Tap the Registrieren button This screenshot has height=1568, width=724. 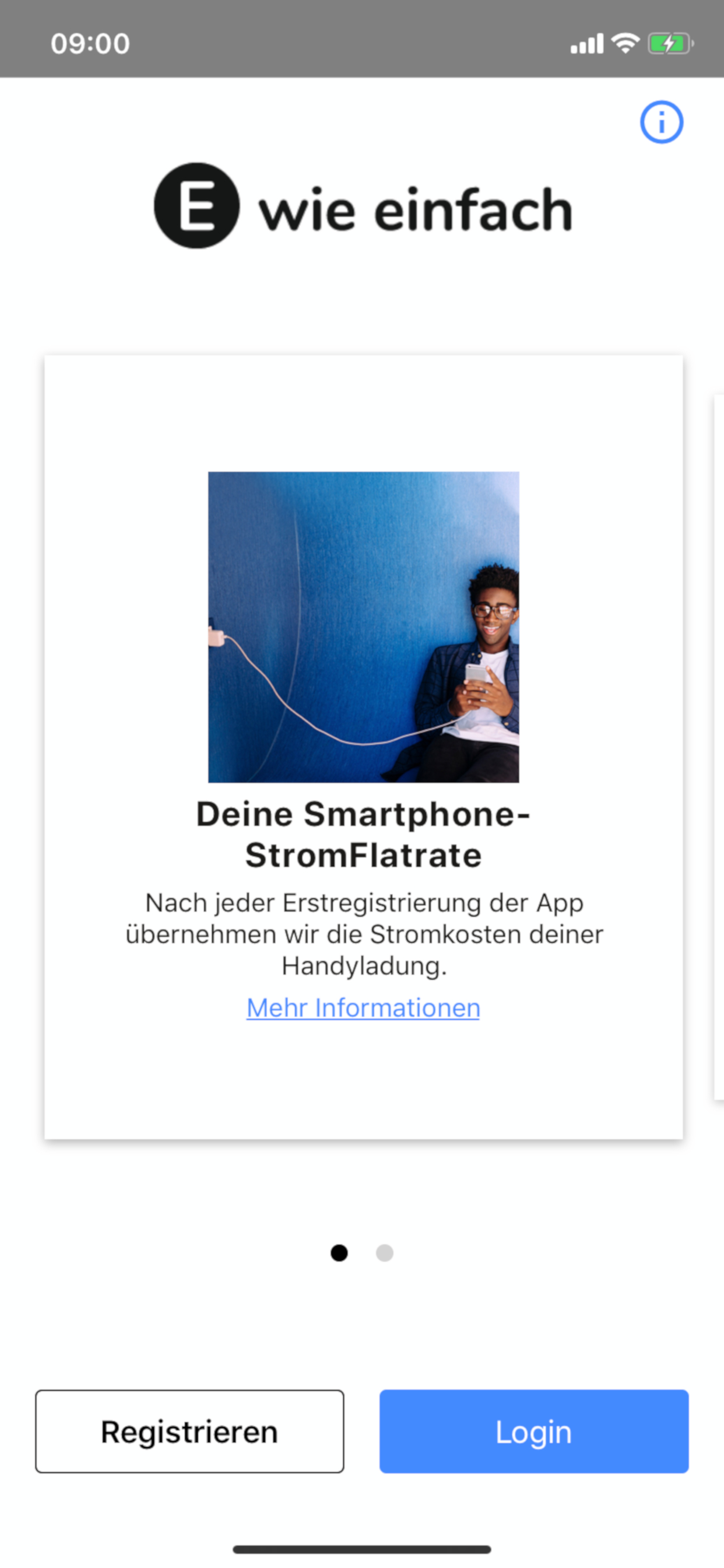[190, 1431]
